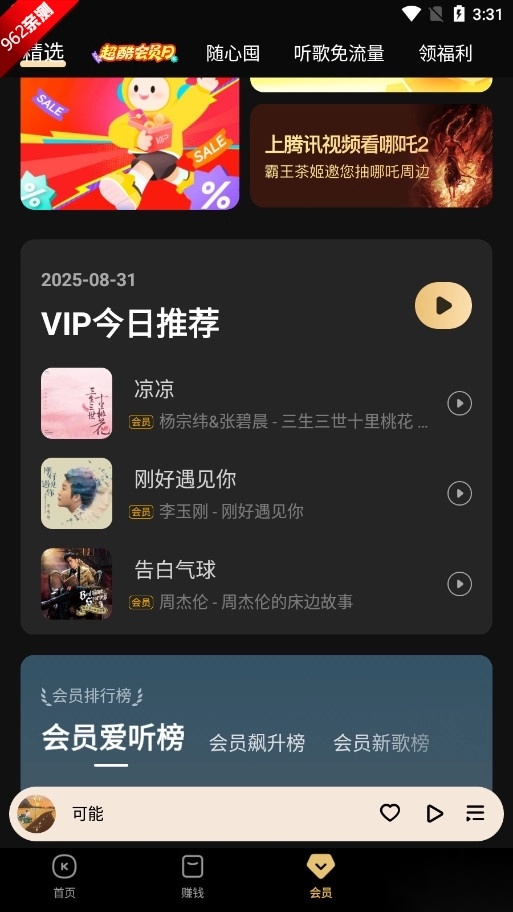
Task: Open the 赚钱 tab
Action: point(193,877)
